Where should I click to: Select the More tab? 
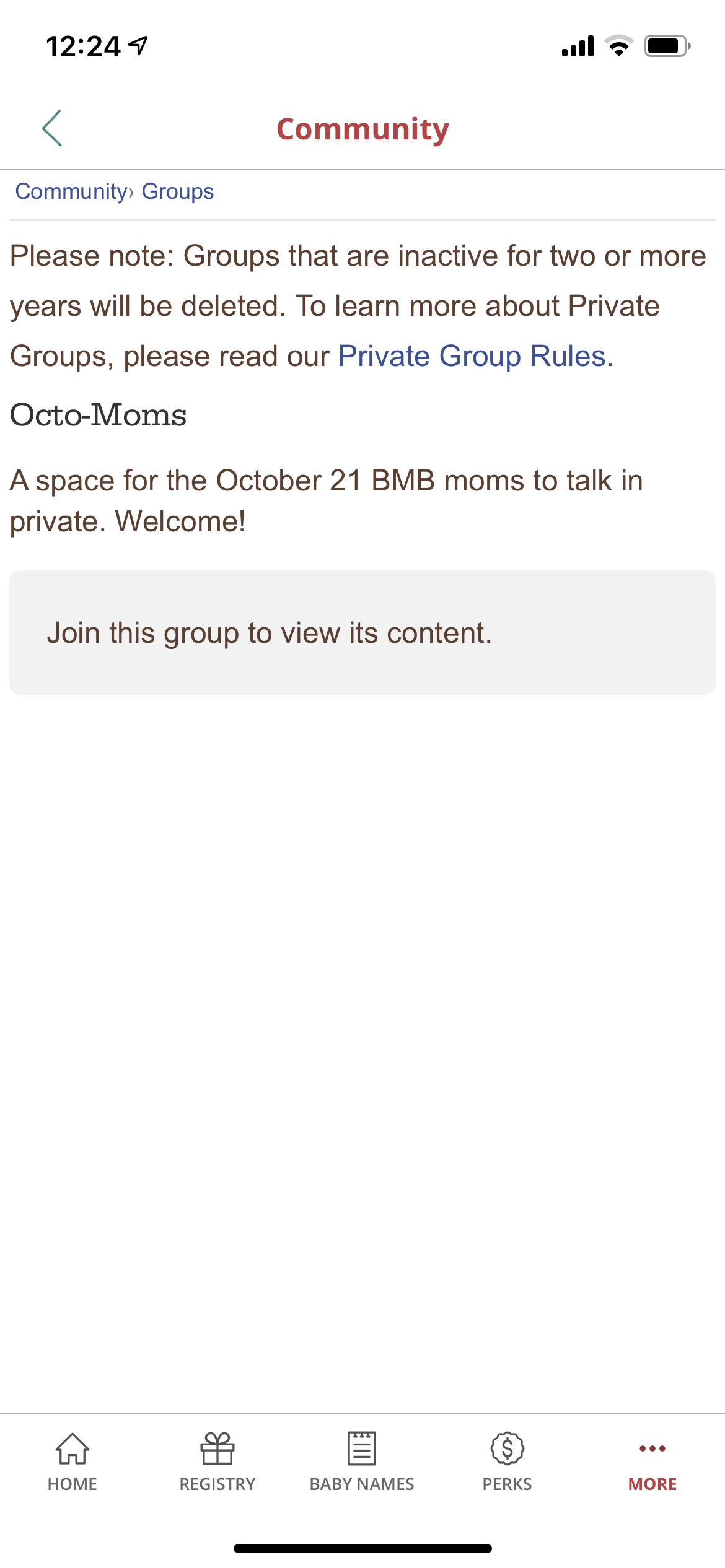(x=652, y=1462)
